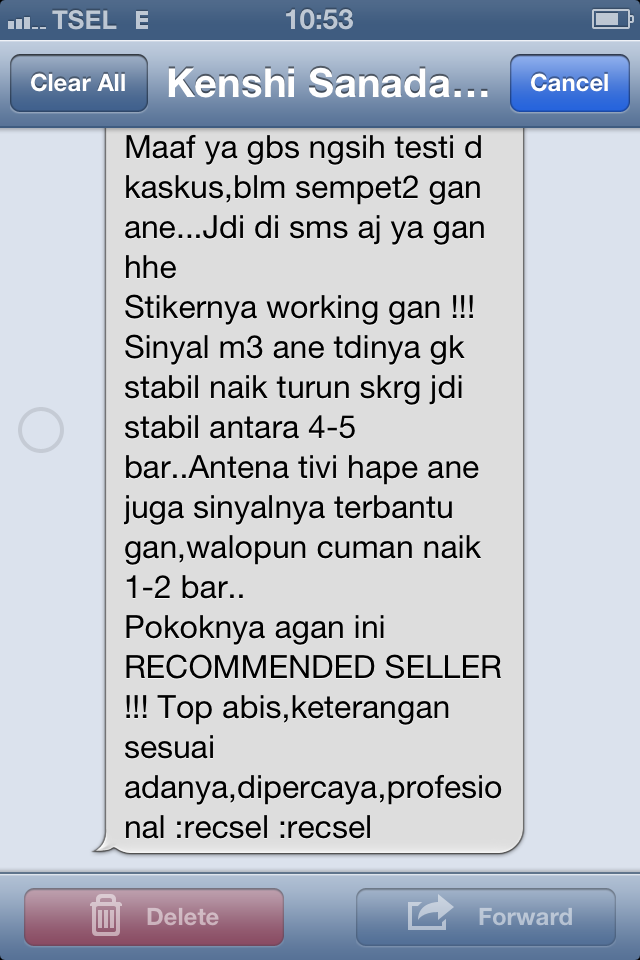Forward the selected message
Screen dimensions: 640x960
(486, 916)
